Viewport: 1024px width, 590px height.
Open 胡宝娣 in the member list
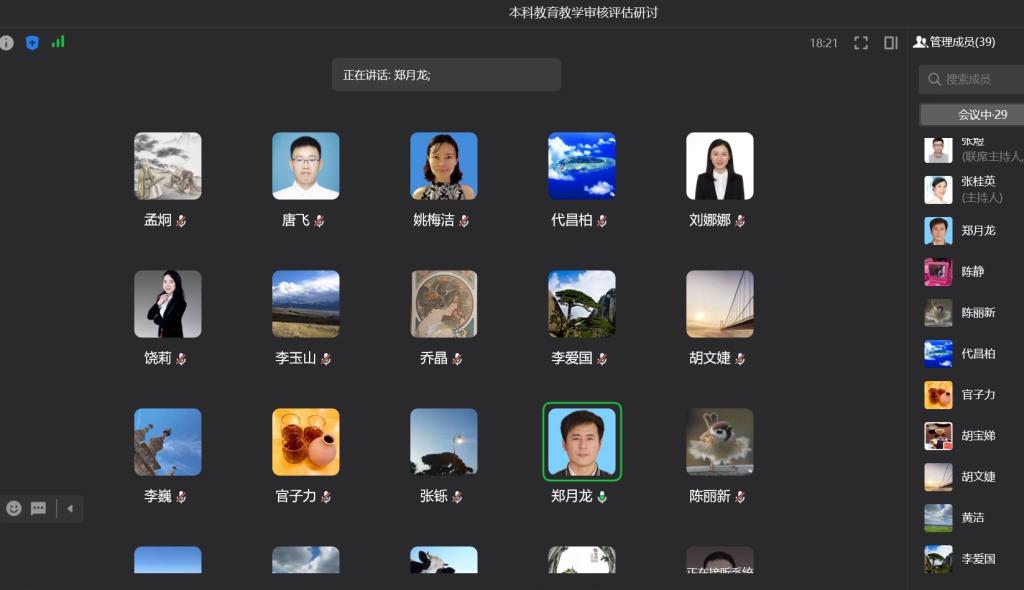pyautogui.click(x=977, y=436)
